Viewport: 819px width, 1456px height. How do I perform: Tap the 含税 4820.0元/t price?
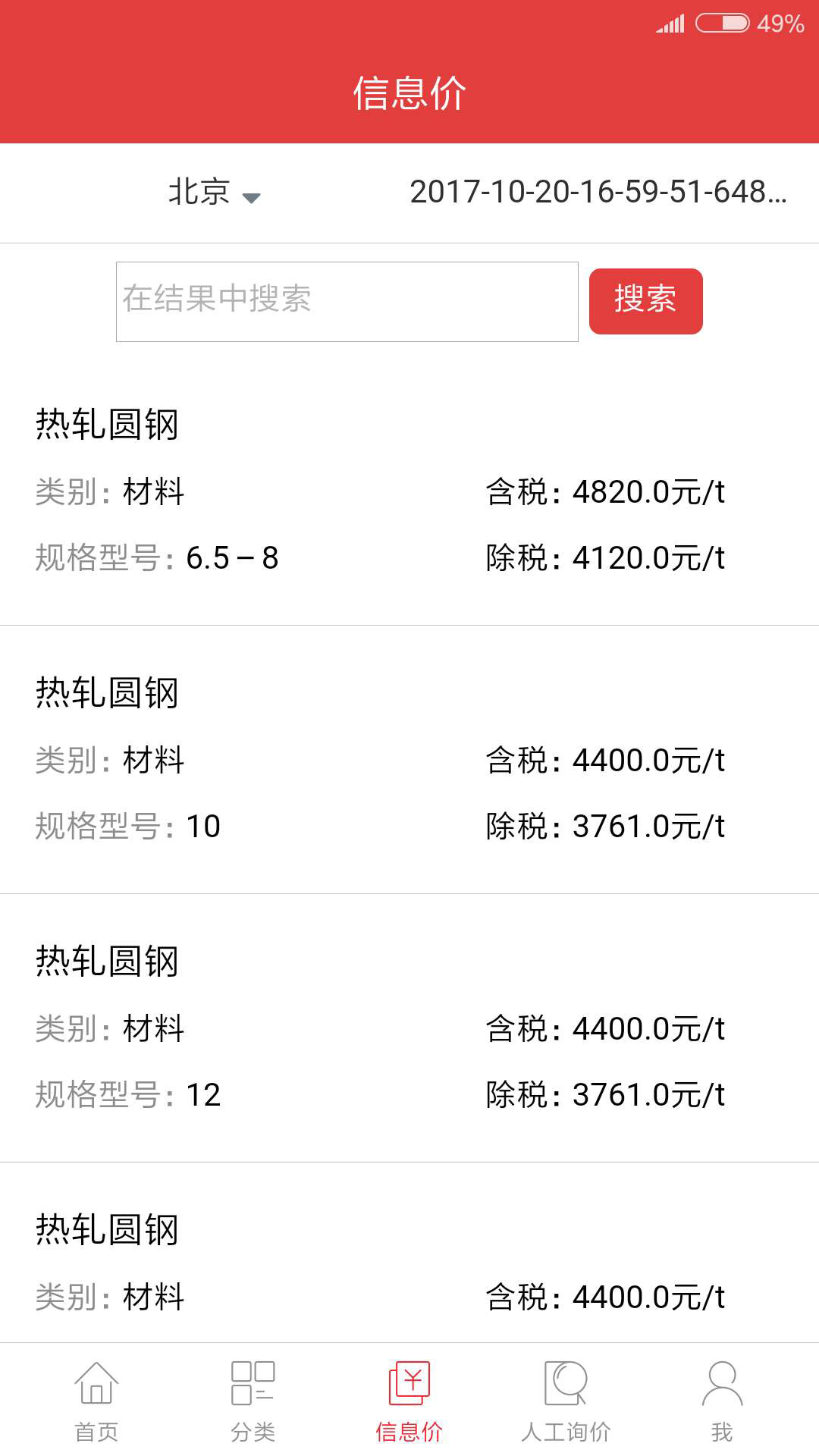point(607,491)
